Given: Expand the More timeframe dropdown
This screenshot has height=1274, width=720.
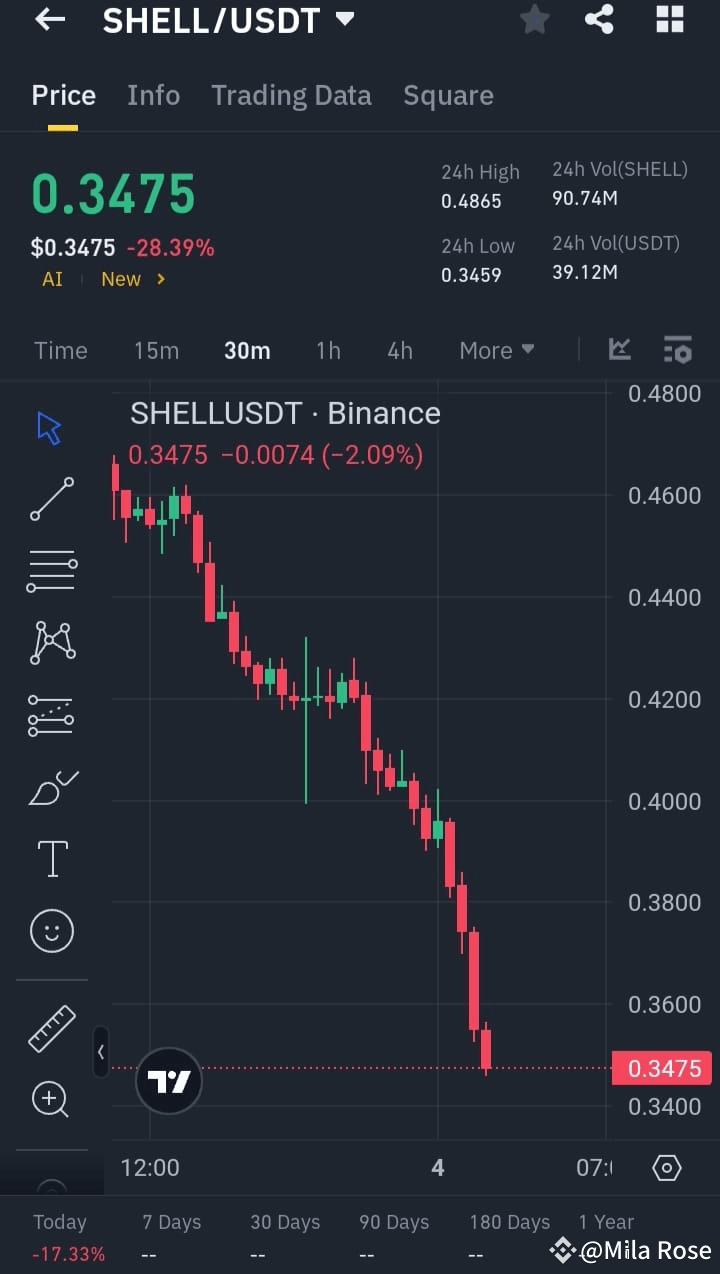Looking at the screenshot, I should tap(496, 350).
